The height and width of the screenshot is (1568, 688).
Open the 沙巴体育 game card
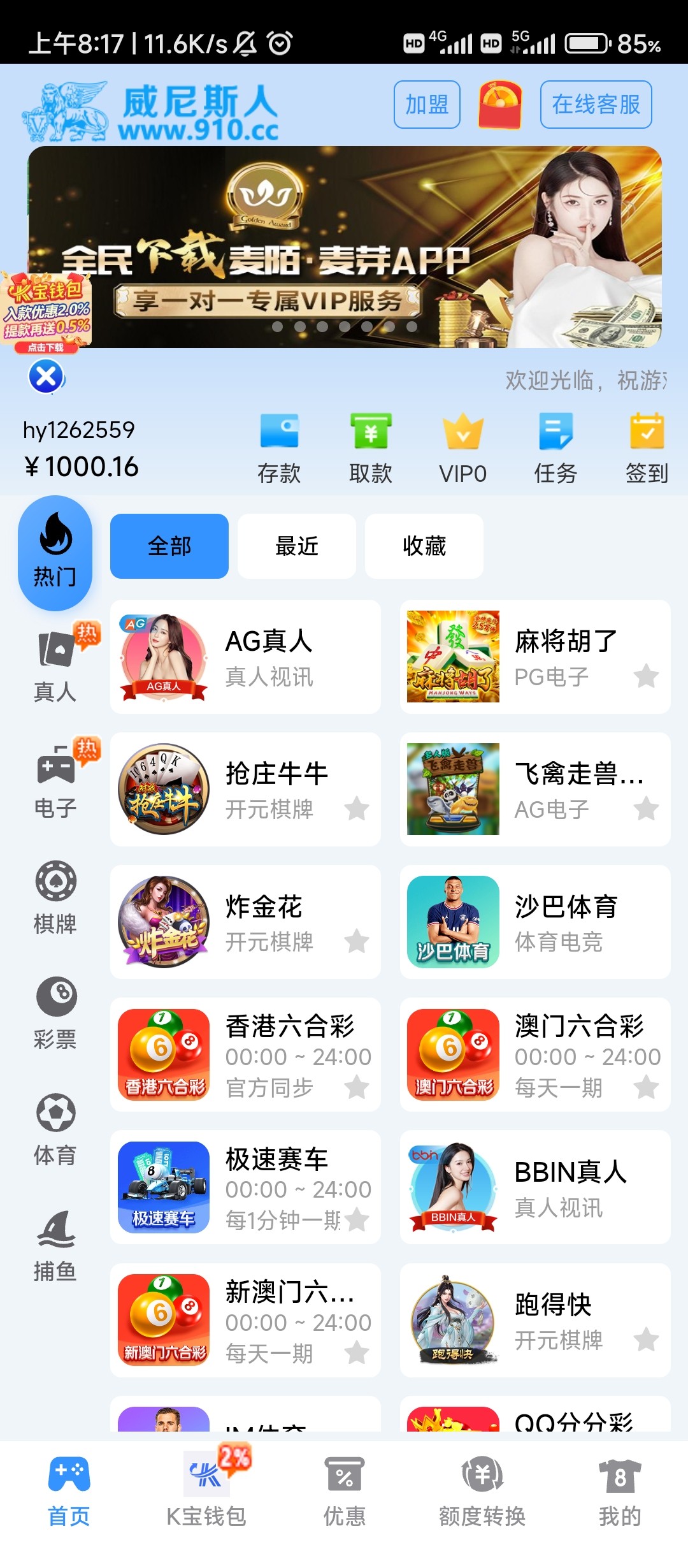(535, 922)
